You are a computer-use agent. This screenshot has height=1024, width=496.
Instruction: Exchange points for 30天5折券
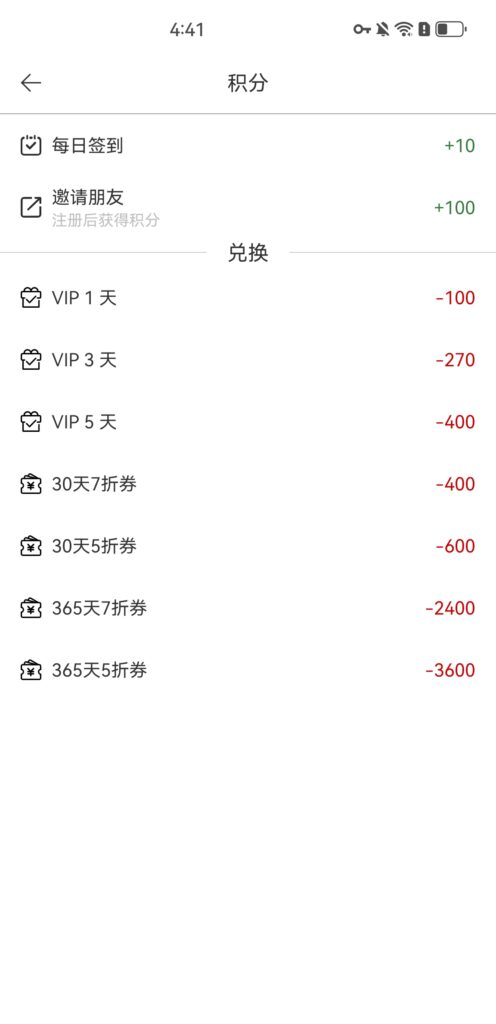coord(248,546)
